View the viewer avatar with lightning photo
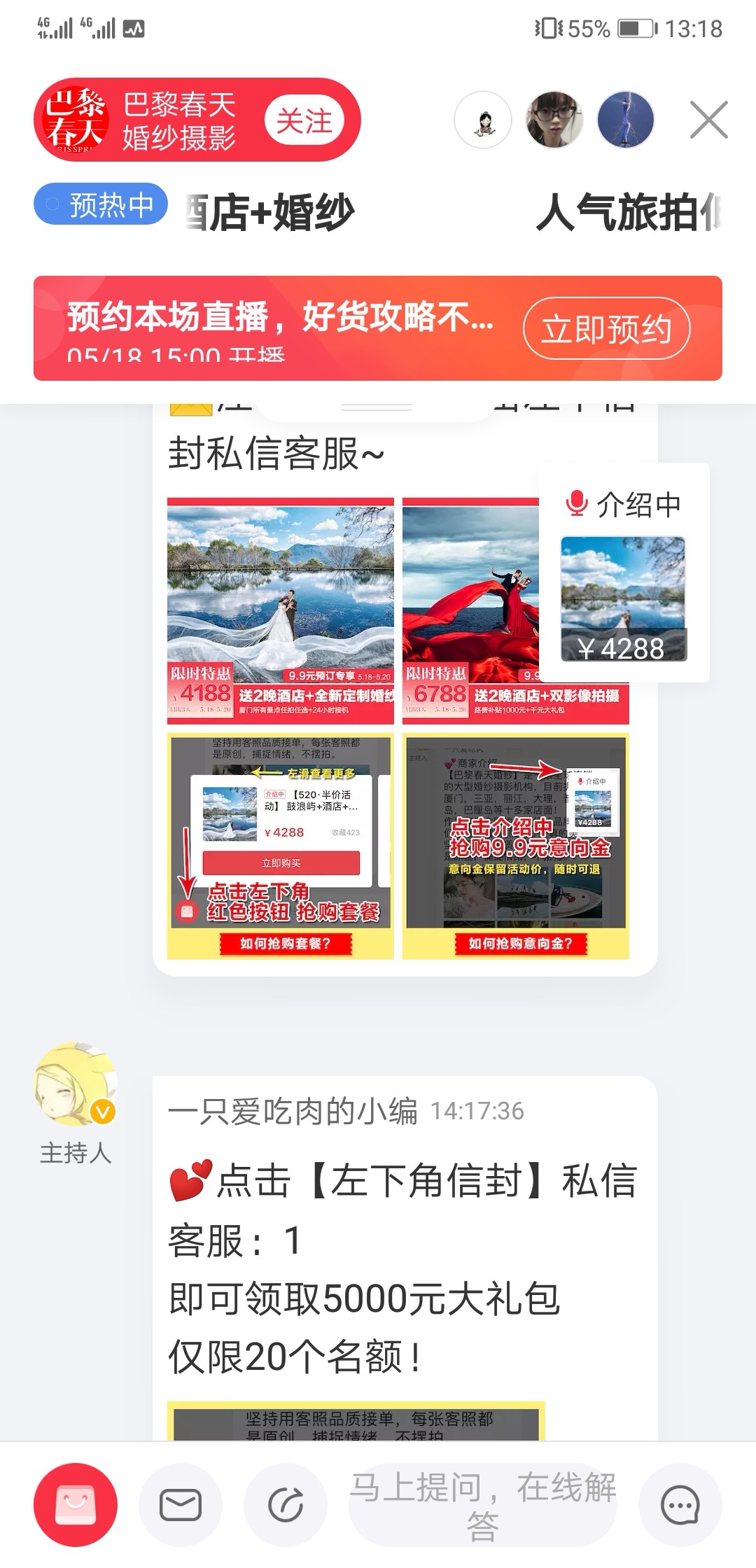 (625, 120)
